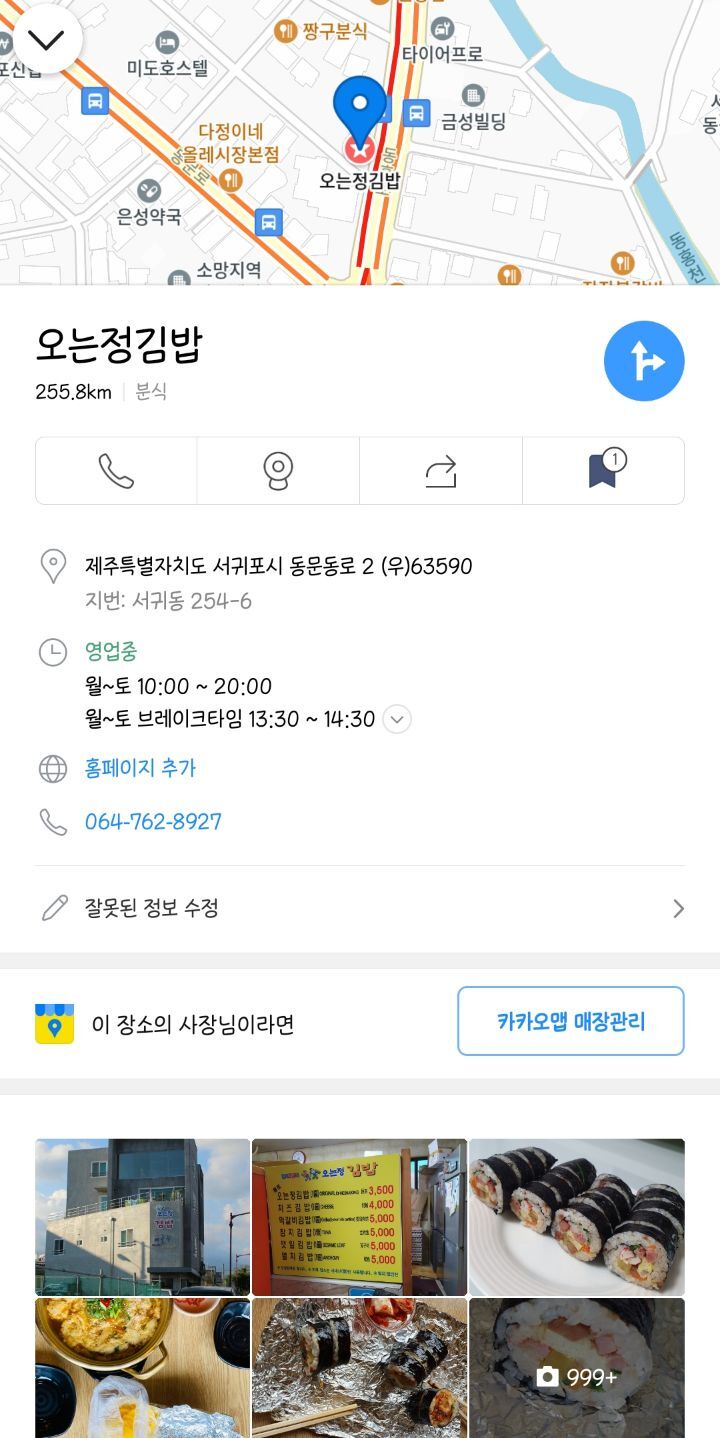
Task: Tap the 홈페이지 추가 link
Action: click(x=140, y=768)
